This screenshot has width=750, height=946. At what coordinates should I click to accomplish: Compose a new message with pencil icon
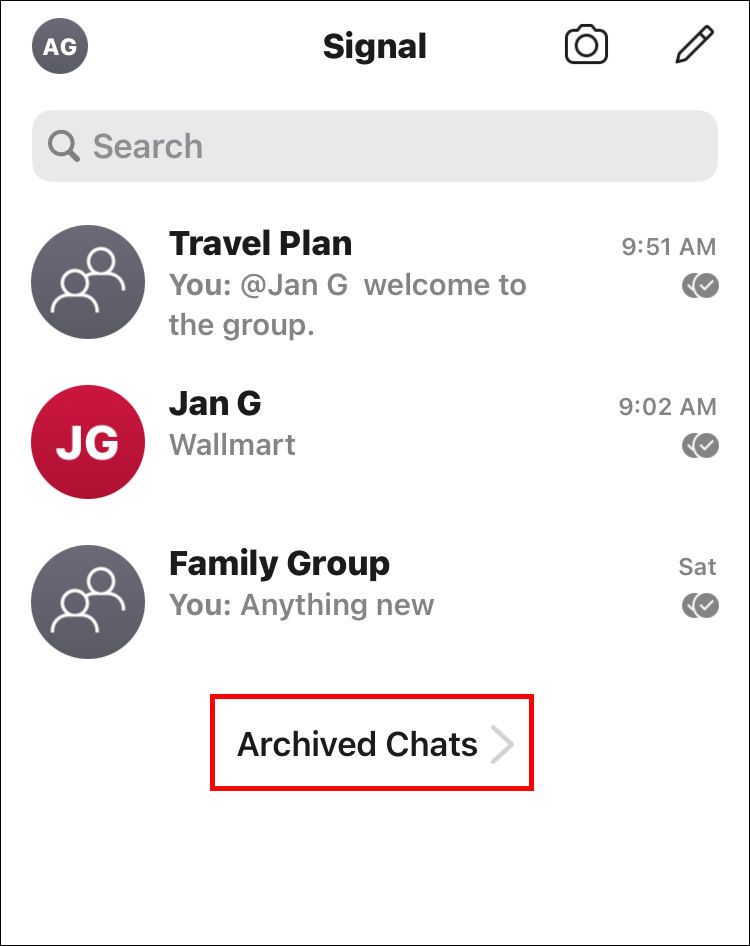(x=694, y=46)
